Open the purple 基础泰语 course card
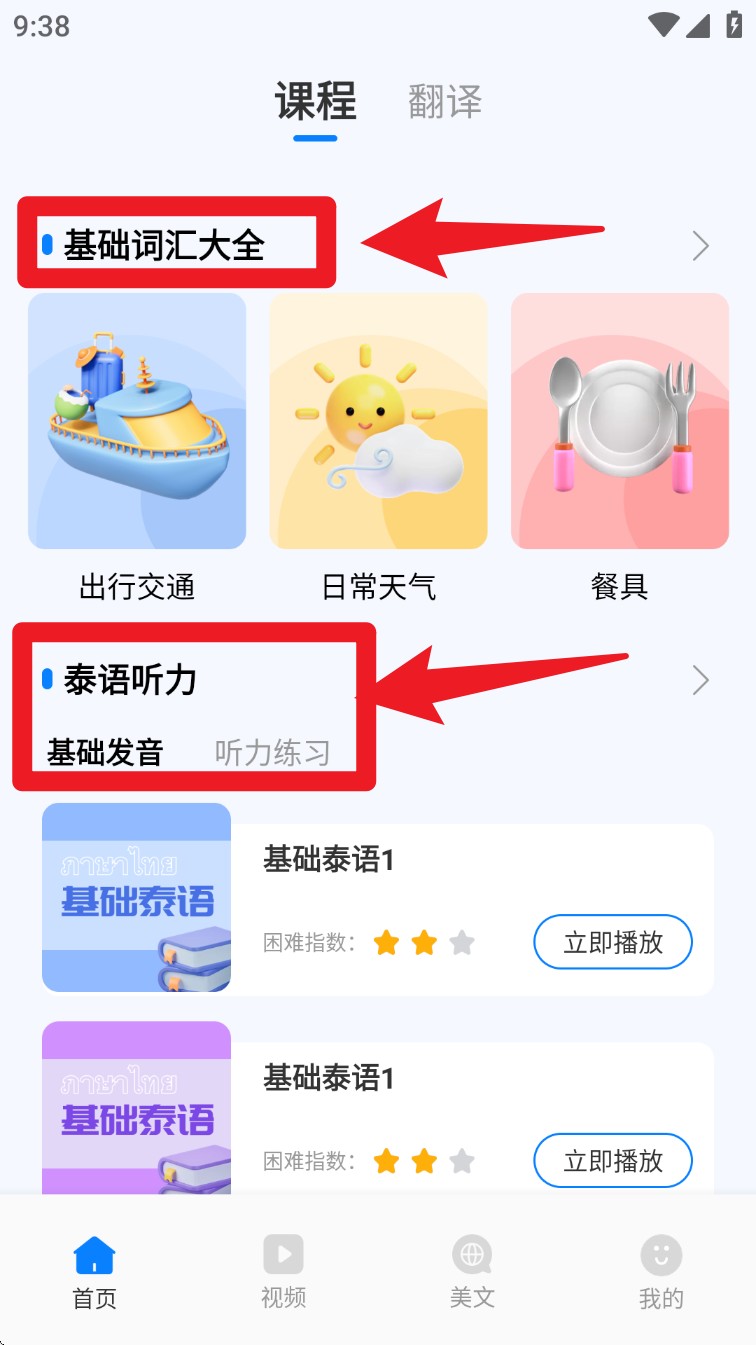Viewport: 756px width, 1345px height. 137,1108
